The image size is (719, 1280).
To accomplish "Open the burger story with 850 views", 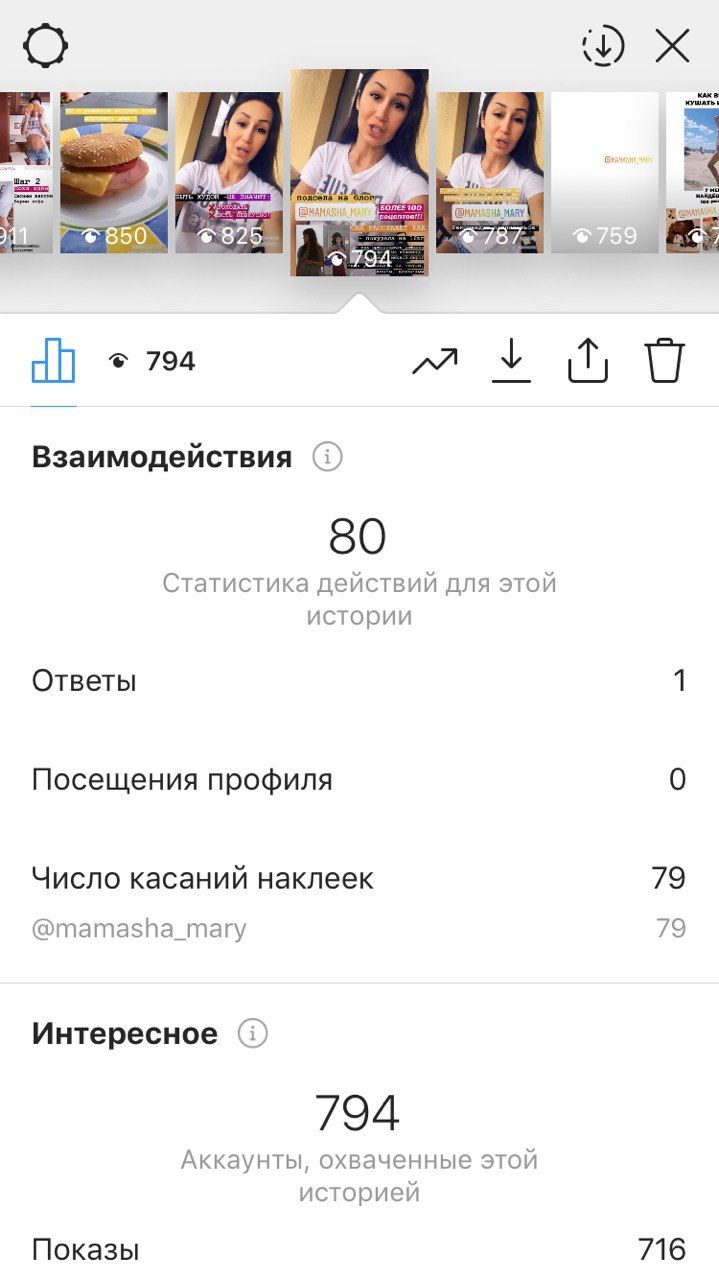I will click(114, 172).
